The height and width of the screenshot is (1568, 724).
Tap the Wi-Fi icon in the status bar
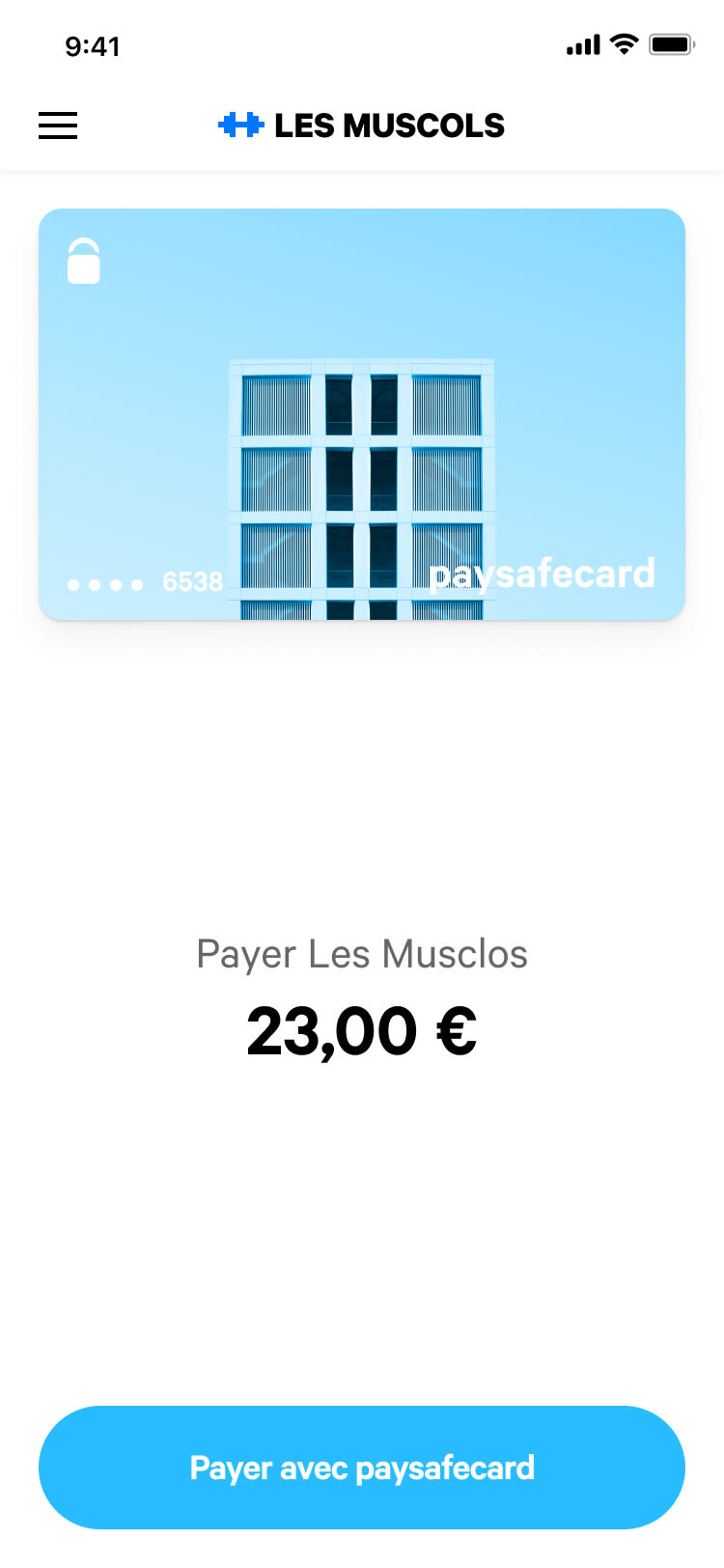(x=625, y=43)
